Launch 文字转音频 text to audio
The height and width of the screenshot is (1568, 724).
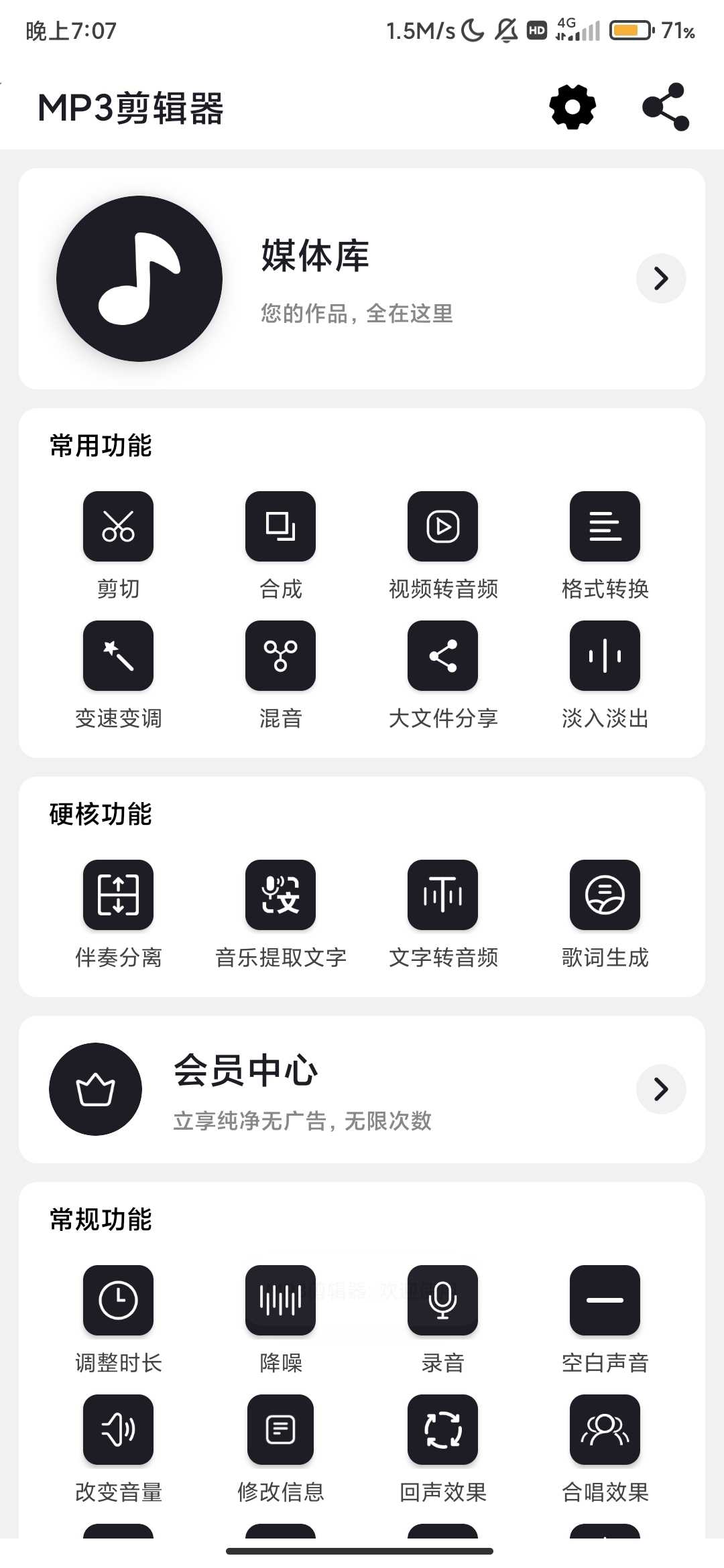coord(442,895)
